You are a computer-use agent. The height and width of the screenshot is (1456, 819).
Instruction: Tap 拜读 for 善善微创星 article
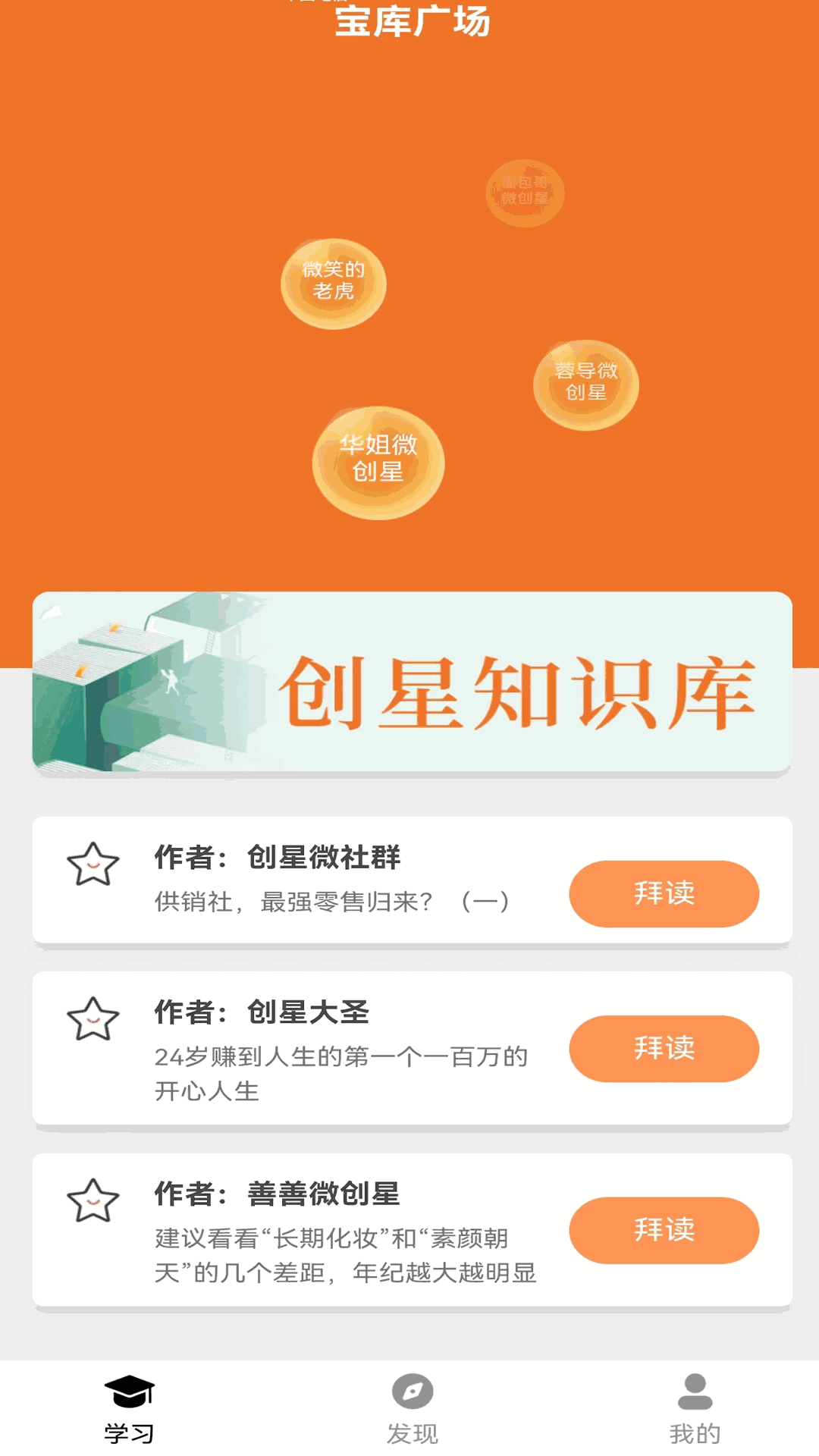pos(664,1229)
